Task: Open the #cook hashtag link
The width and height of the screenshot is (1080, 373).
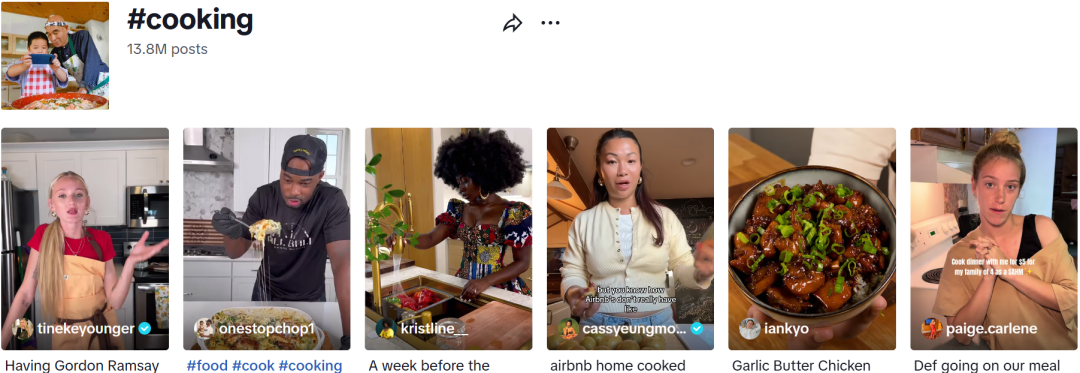Action: [x=253, y=365]
